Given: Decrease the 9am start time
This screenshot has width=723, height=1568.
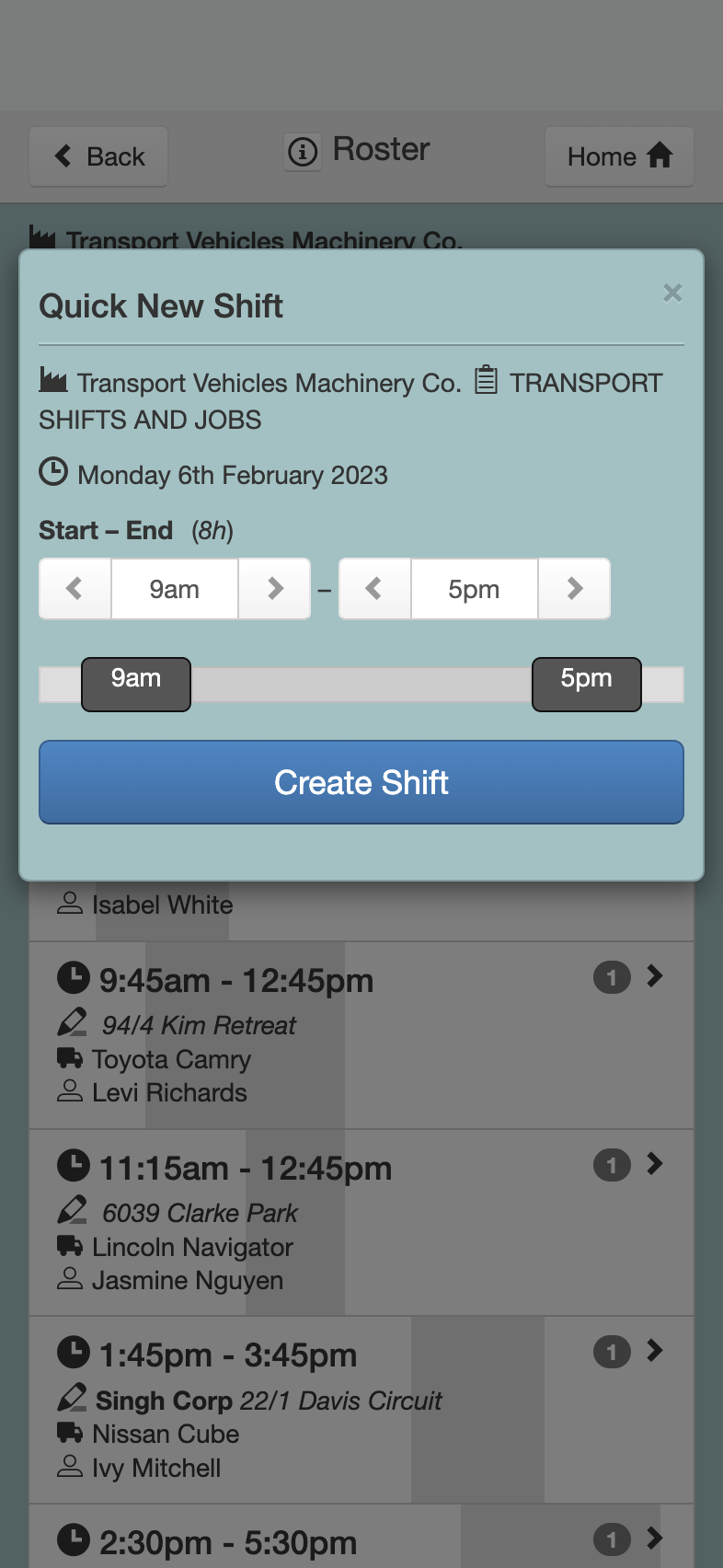Looking at the screenshot, I should (75, 589).
